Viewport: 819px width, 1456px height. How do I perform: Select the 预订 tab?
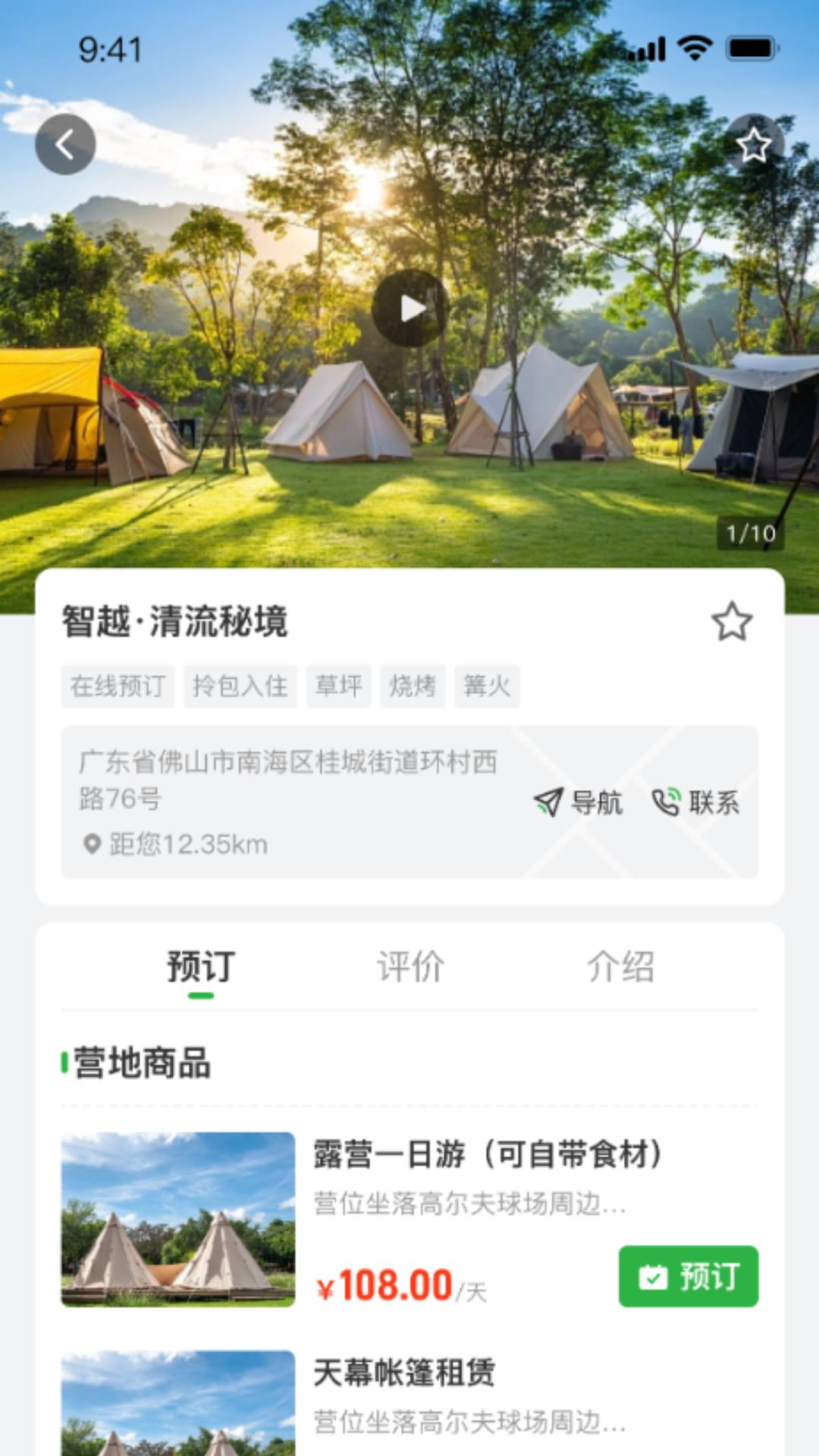[x=201, y=967]
